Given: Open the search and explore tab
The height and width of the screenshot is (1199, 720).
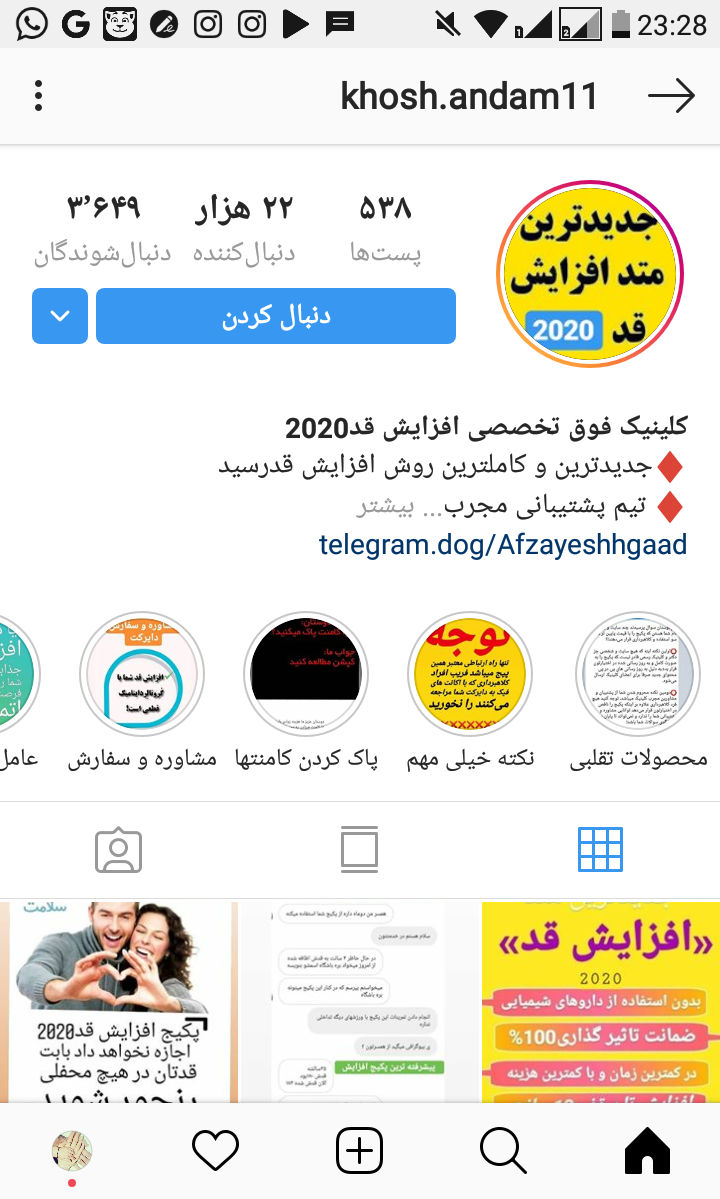Looking at the screenshot, I should (x=503, y=1152).
